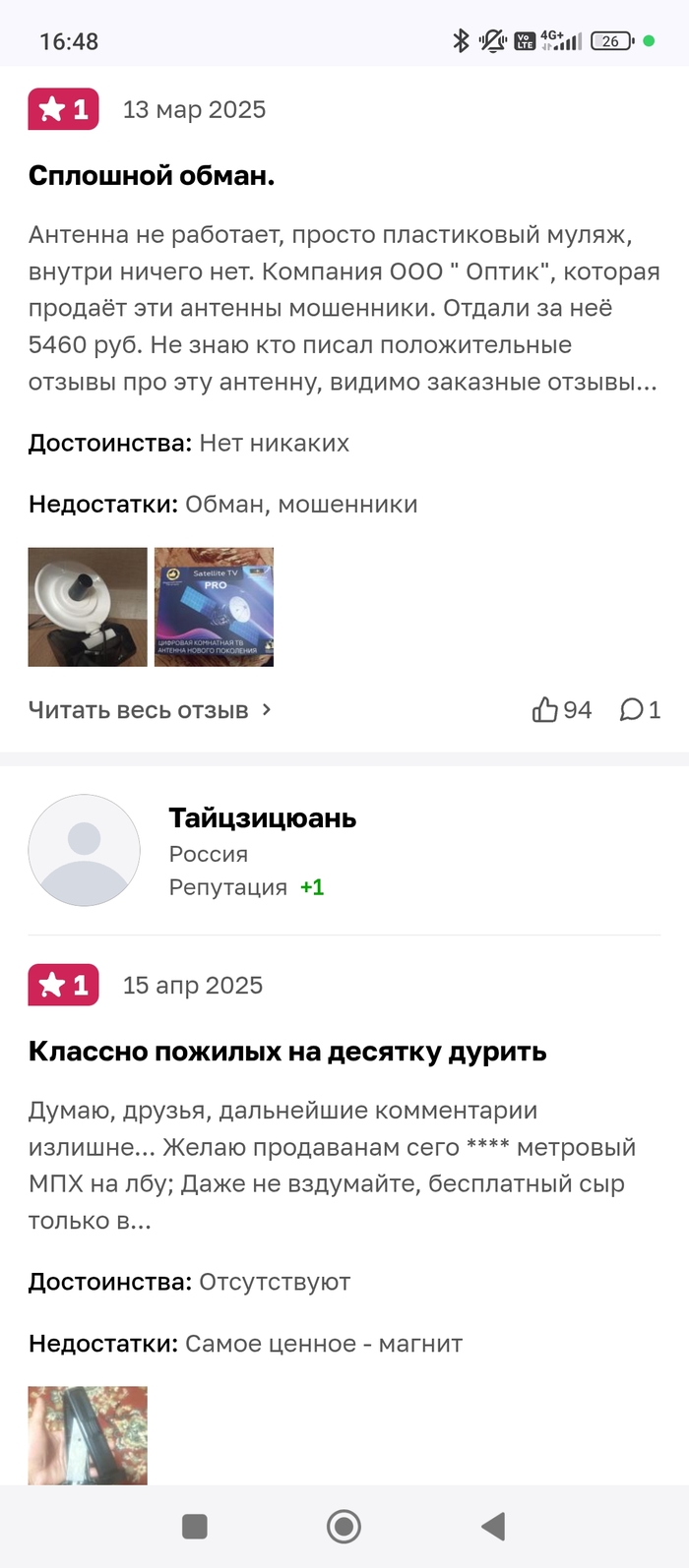
Task: Open the 'Классно пожилых на десятку дурить' review
Action: (287, 1052)
